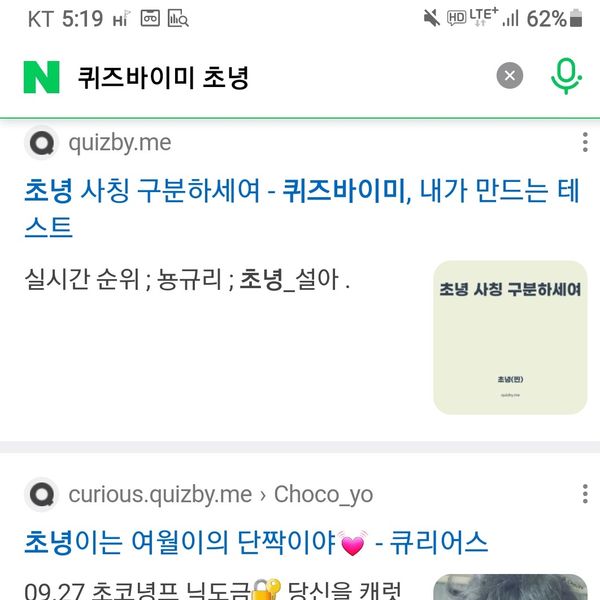Open the quizby.me site link

point(119,143)
